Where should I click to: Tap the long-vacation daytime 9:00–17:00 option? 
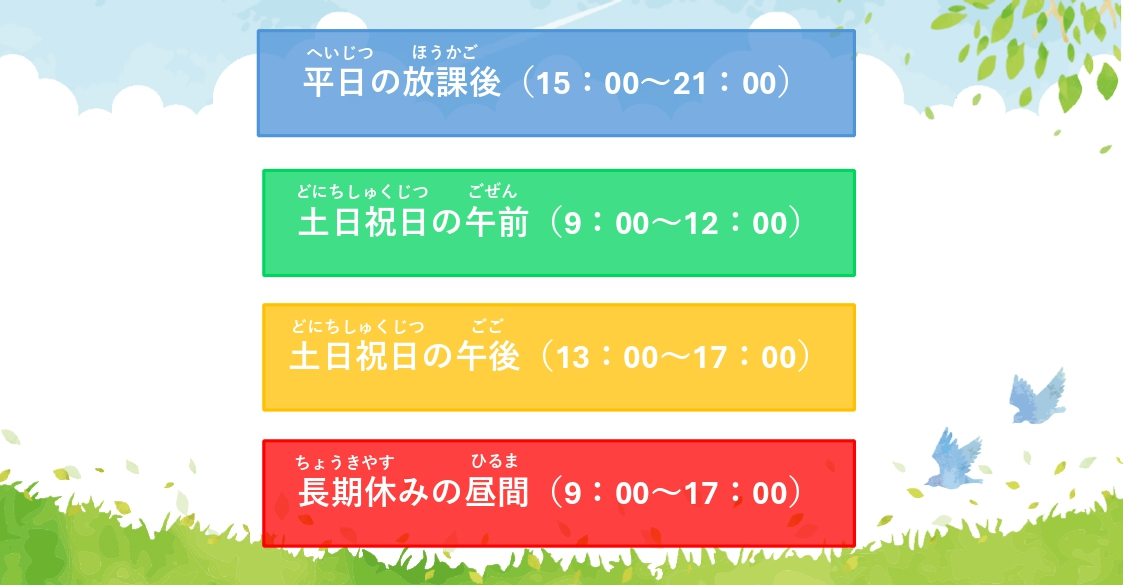pyautogui.click(x=558, y=493)
